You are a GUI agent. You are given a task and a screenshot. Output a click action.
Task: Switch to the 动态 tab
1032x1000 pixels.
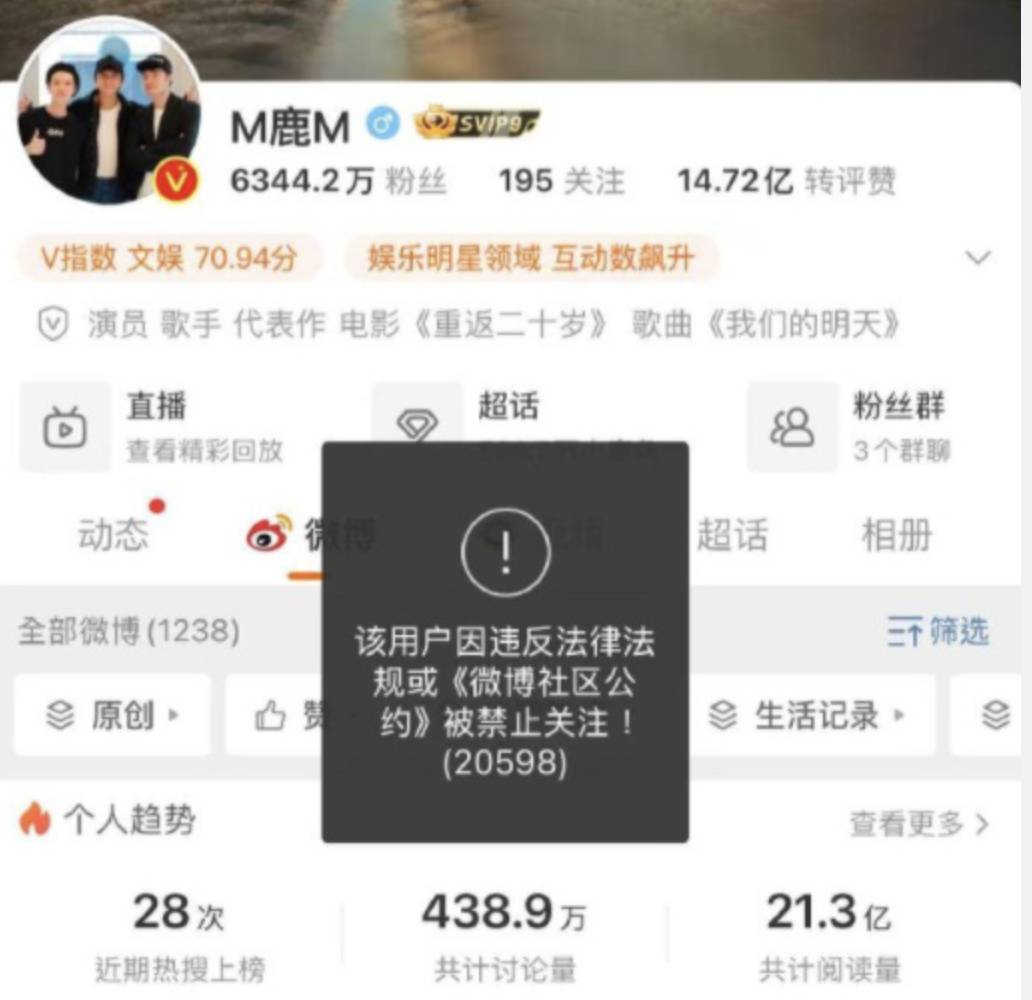point(113,536)
